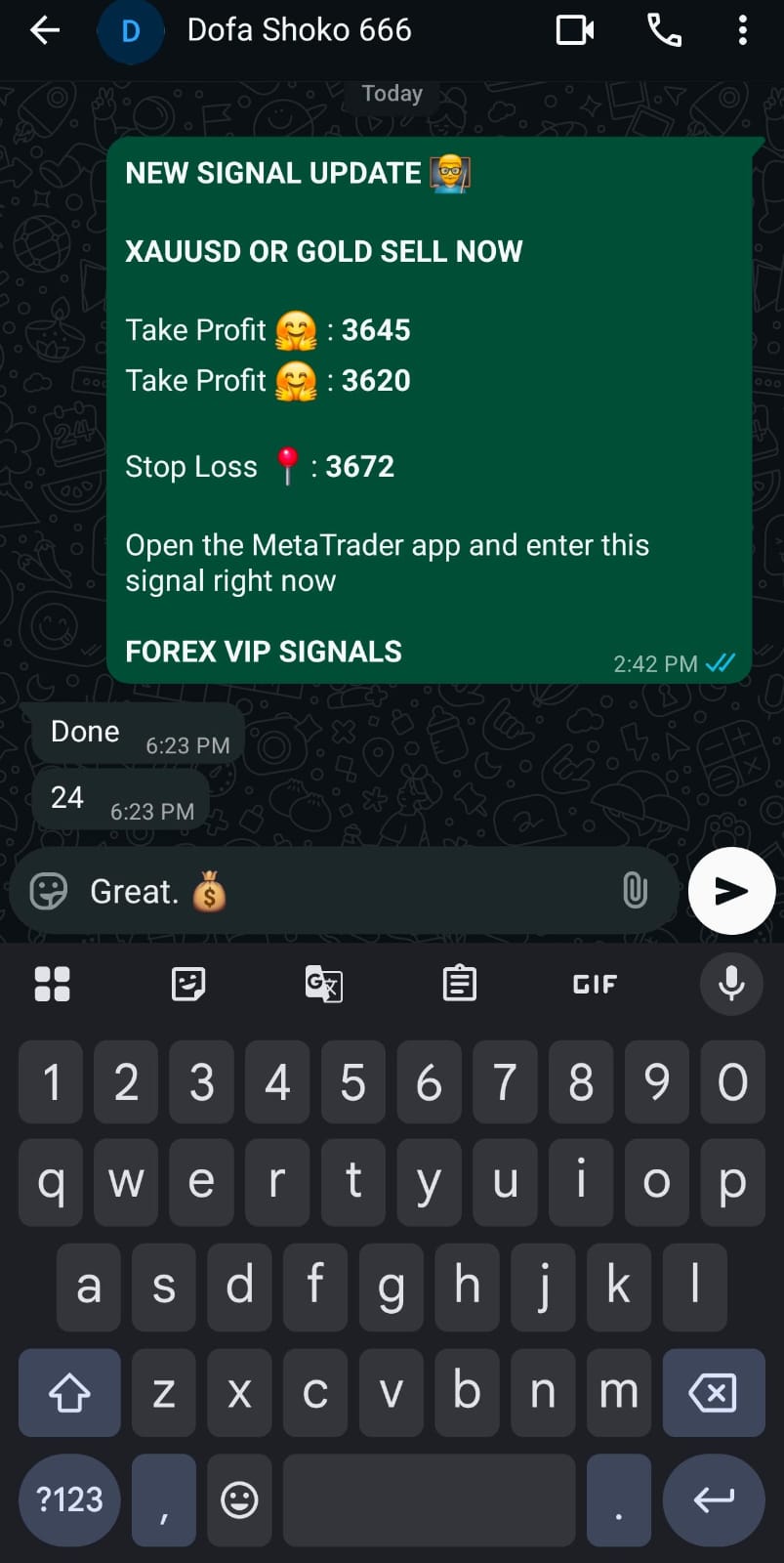Viewport: 784px width, 1563px height.
Task: Start a video call with Dofa Shoko
Action: pos(575,31)
